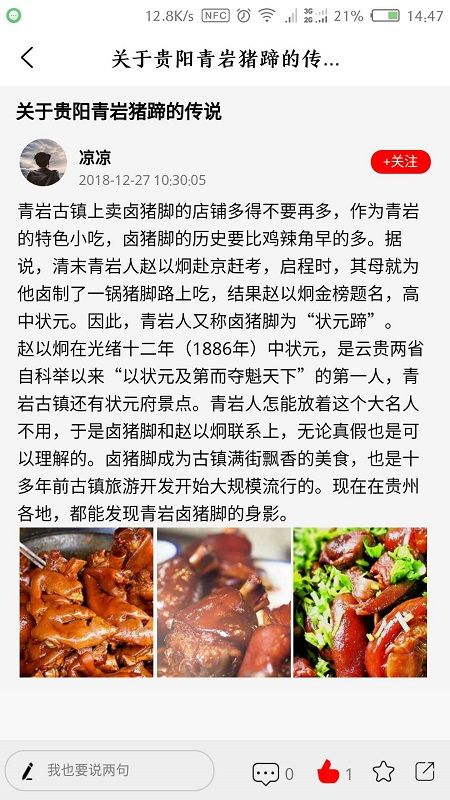The width and height of the screenshot is (450, 800).
Task: Share the article via share icon
Action: click(x=424, y=771)
